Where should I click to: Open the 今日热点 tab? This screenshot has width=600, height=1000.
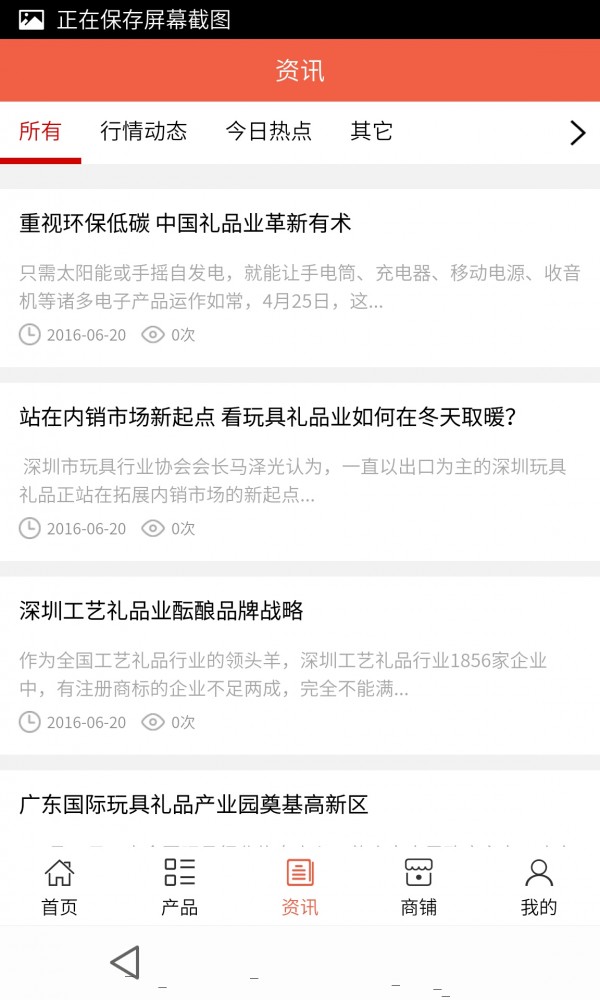[x=268, y=131]
